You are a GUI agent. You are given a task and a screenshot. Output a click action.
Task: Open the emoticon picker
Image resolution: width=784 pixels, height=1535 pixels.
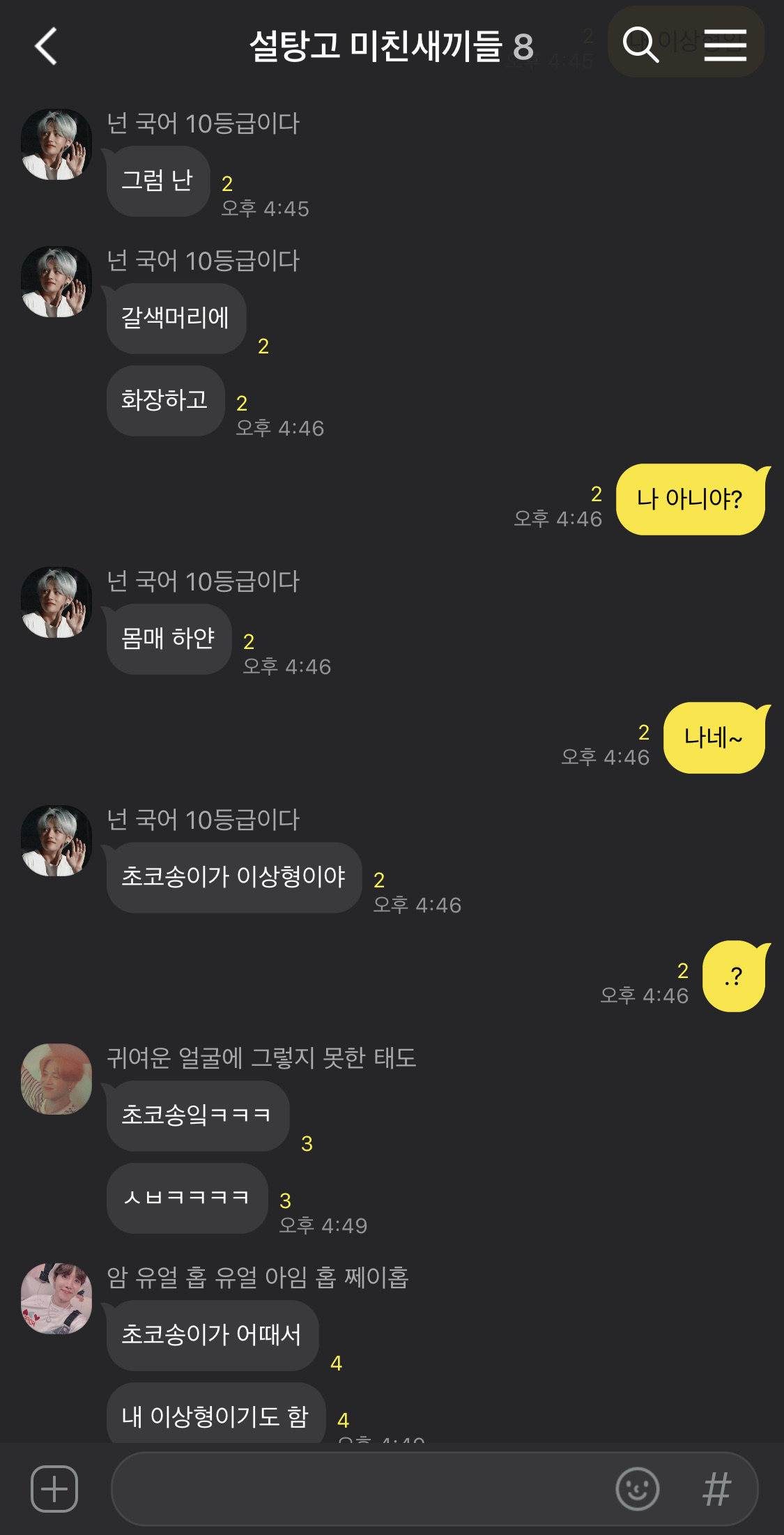coord(637,1489)
